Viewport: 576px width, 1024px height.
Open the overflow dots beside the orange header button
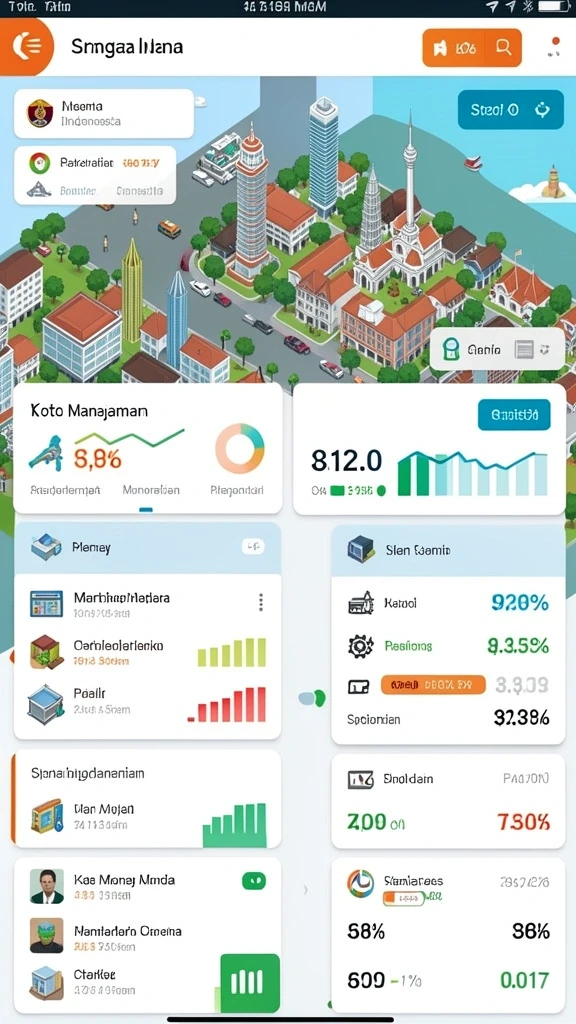(x=555, y=49)
